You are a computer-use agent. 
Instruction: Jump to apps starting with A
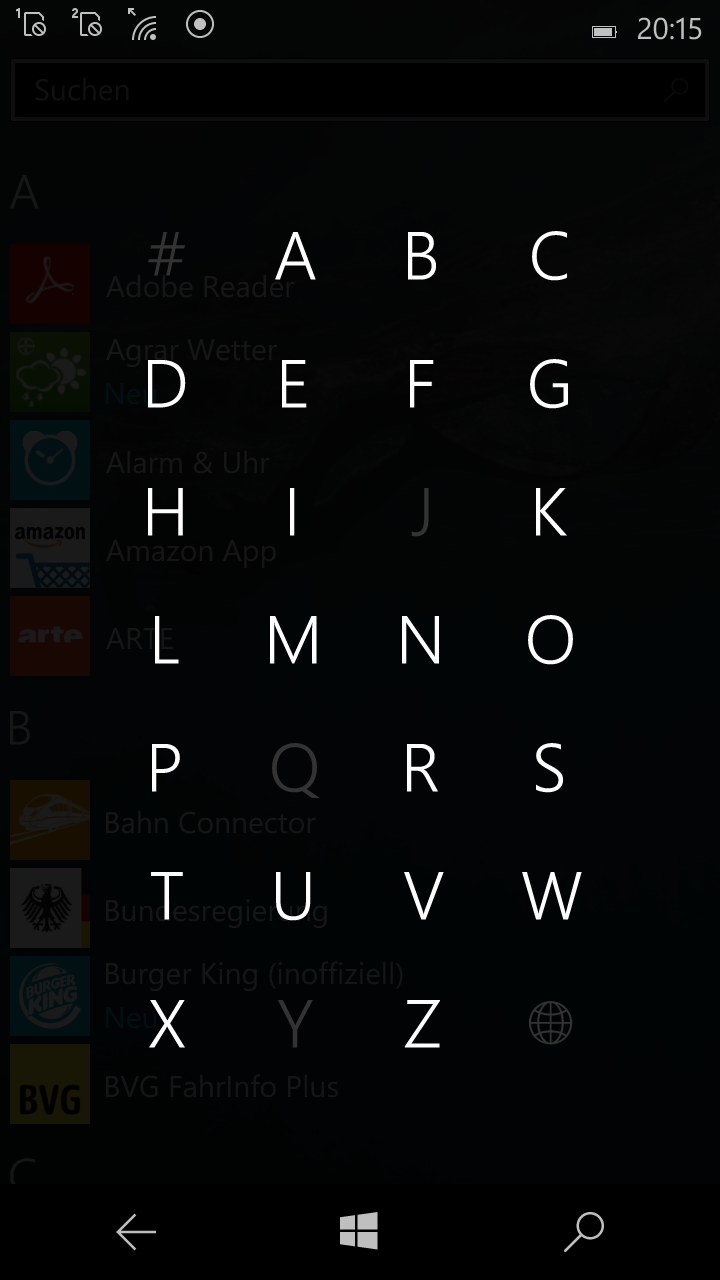(x=294, y=256)
